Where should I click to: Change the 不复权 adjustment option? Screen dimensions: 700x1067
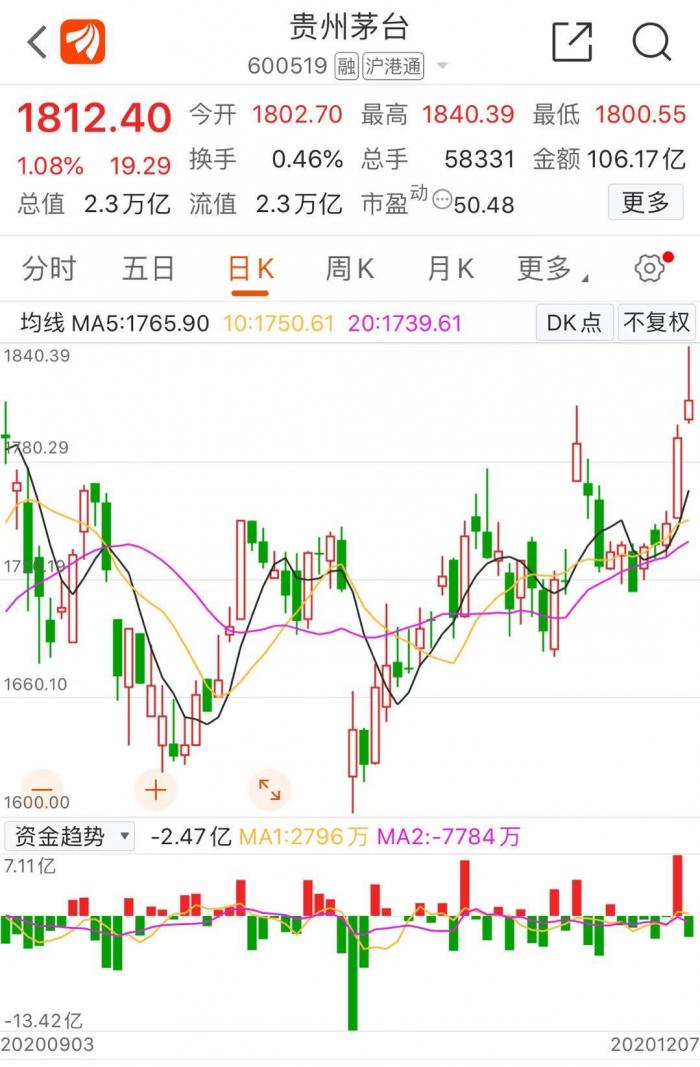tap(656, 322)
